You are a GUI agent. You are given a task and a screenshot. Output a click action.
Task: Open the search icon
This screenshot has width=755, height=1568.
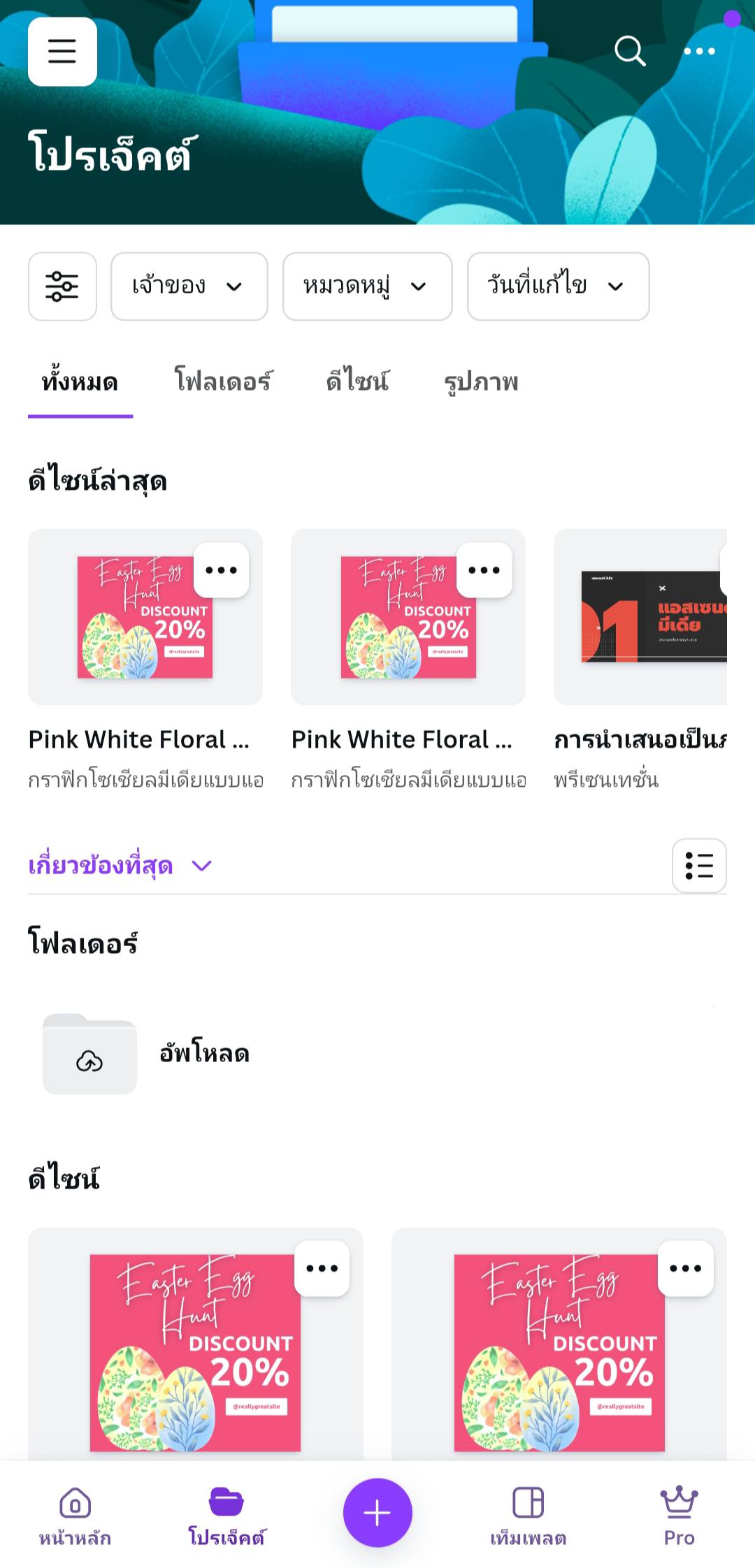coord(629,51)
